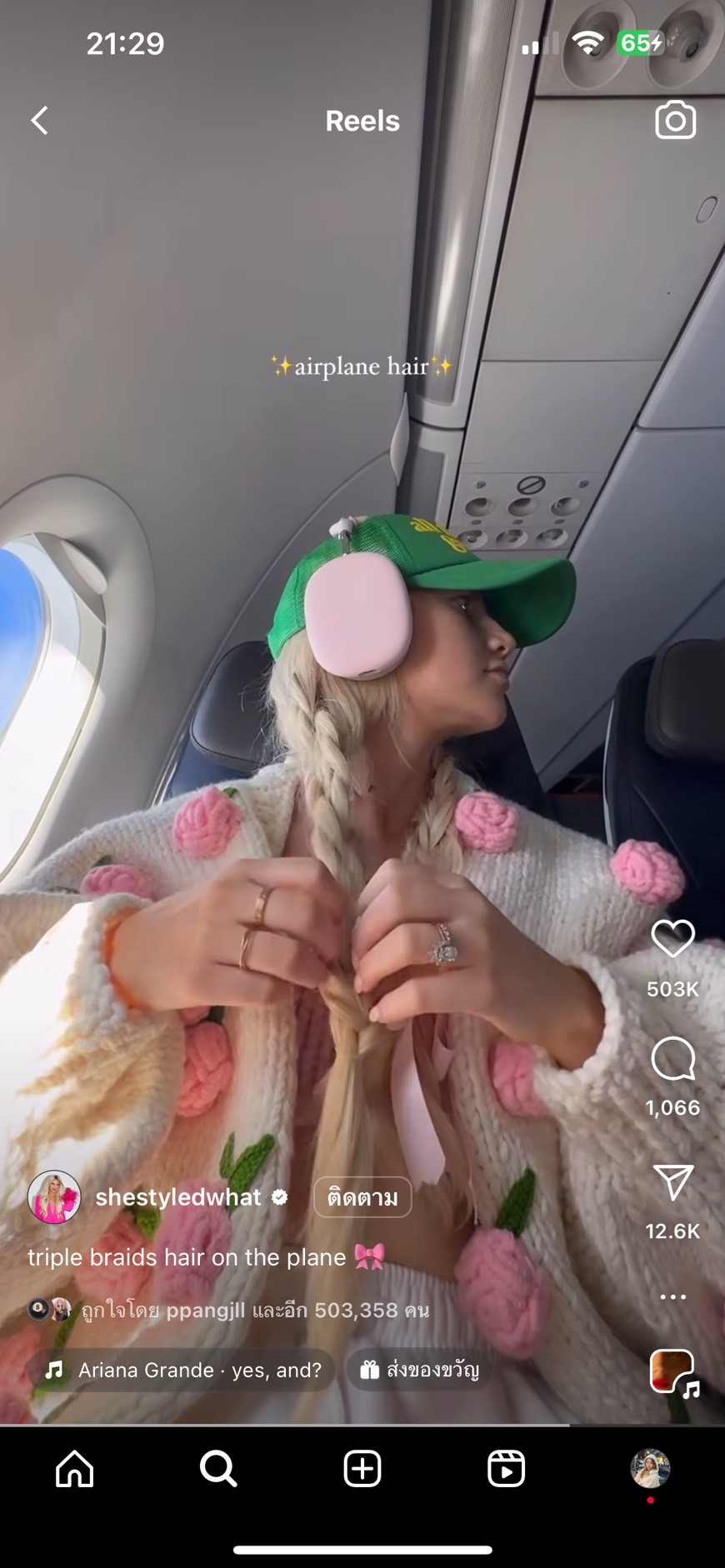The height and width of the screenshot is (1568, 725).
Task: Switch to the Reels tab
Action: [x=506, y=1468]
